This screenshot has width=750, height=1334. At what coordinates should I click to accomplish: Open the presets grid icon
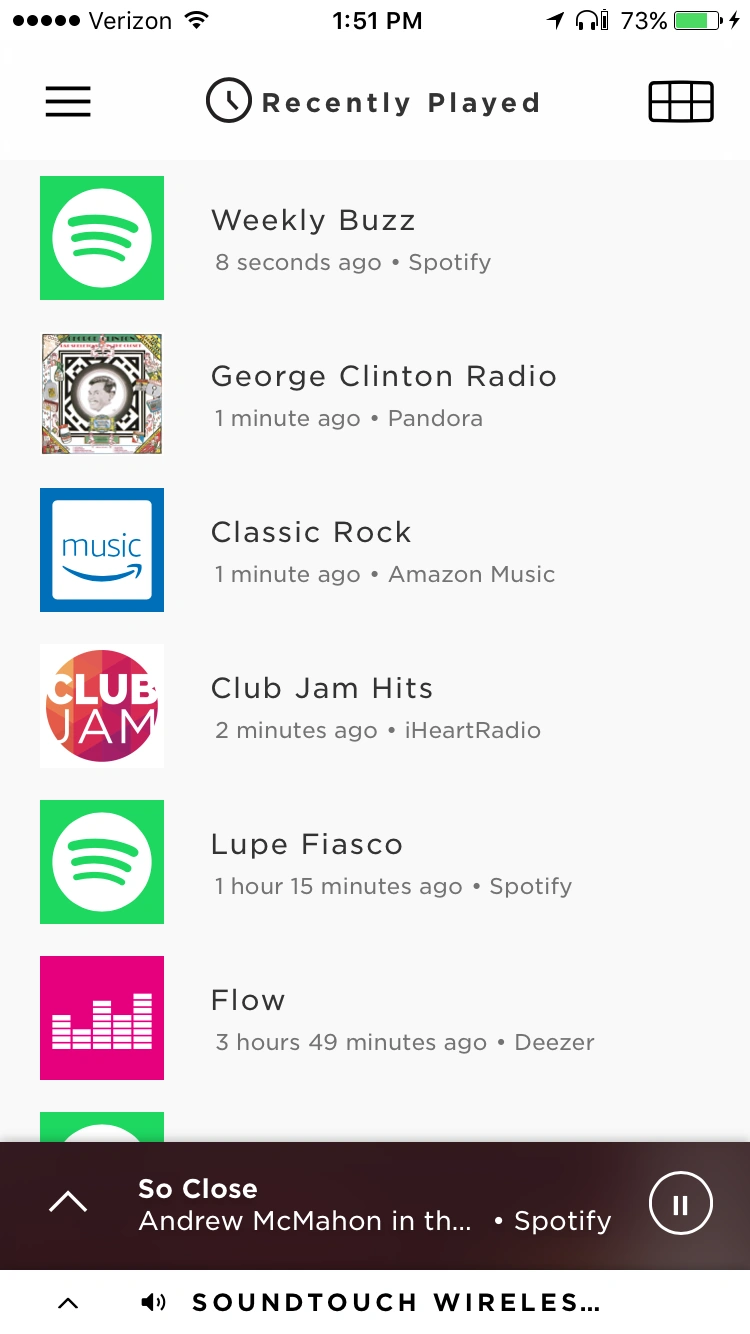[x=681, y=102]
